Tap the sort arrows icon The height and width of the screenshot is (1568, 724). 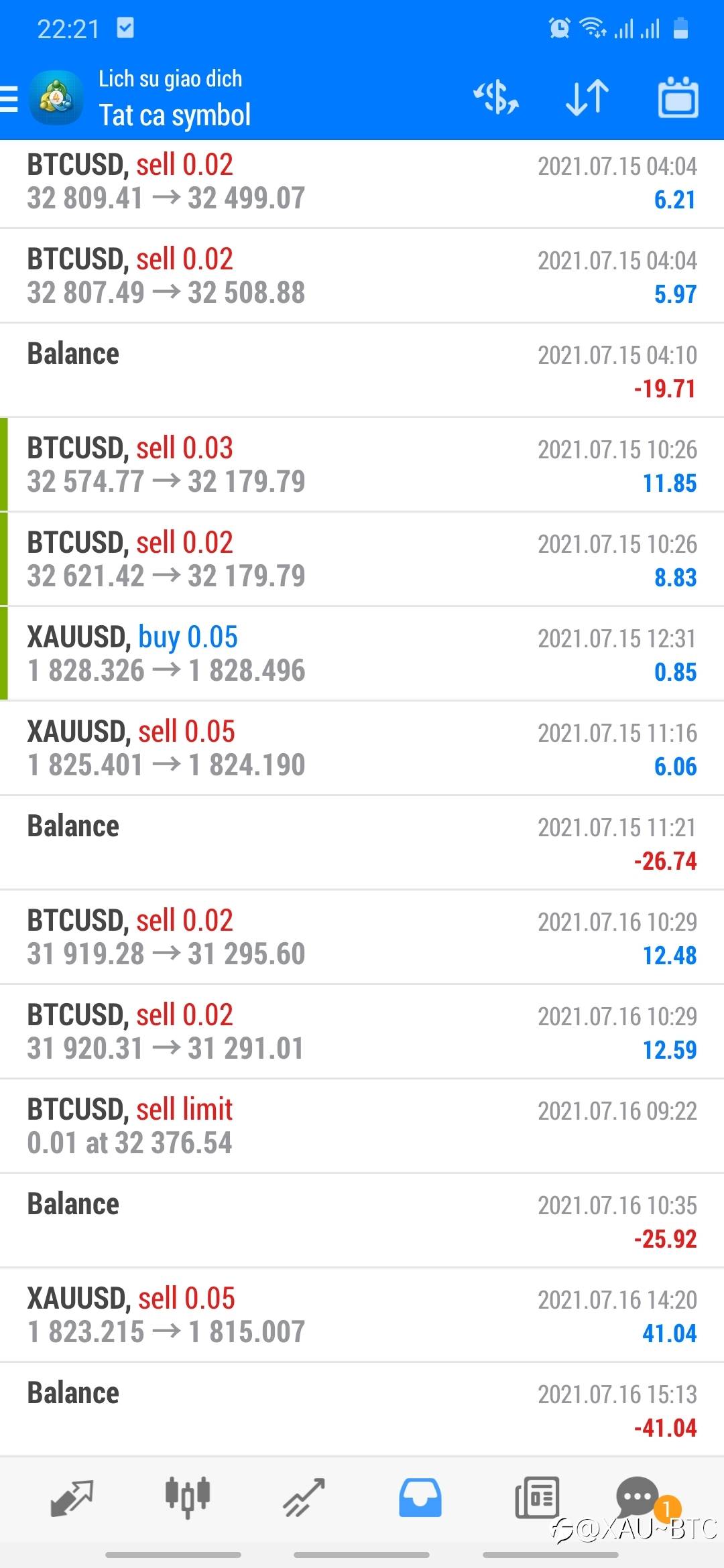point(587,98)
